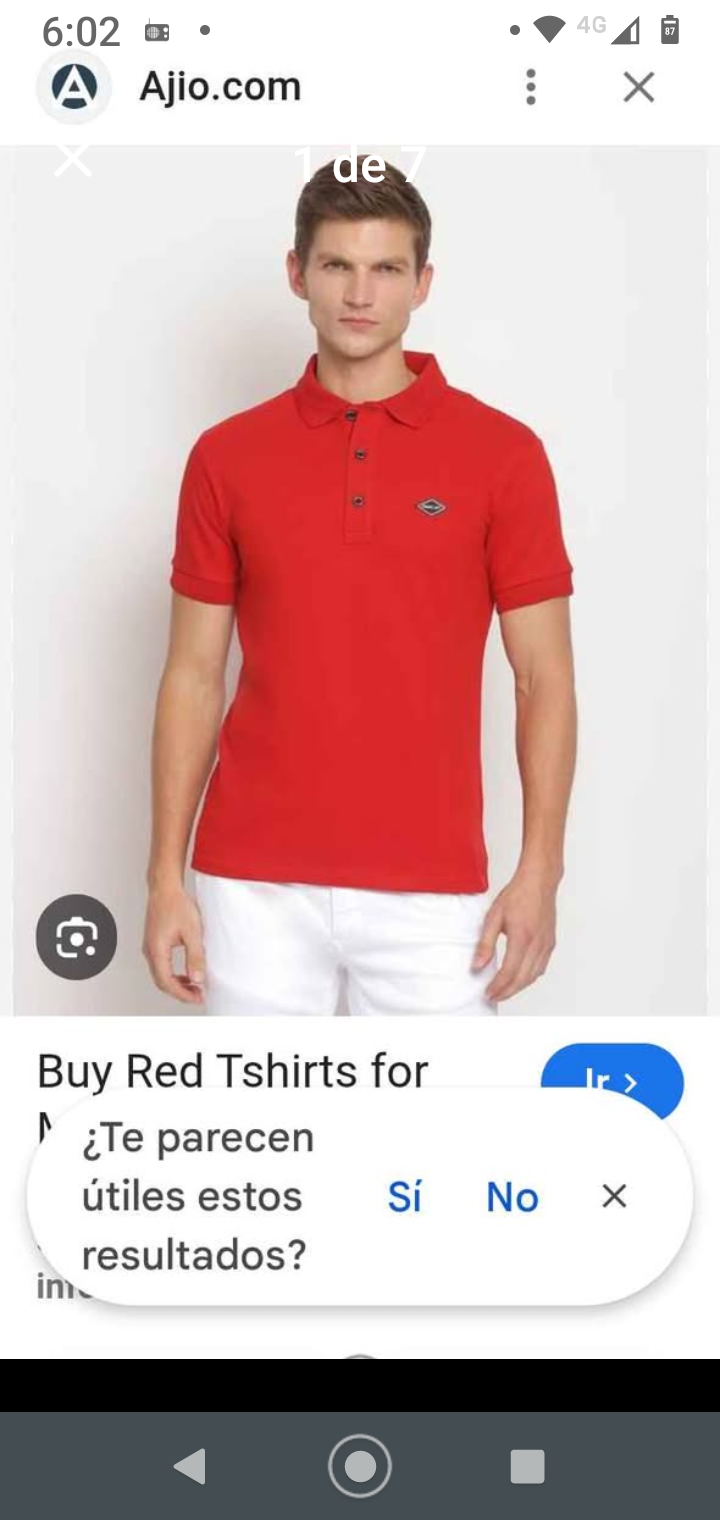Image resolution: width=720 pixels, height=1520 pixels.
Task: Open the Ajio.com site favicon
Action: [74, 86]
